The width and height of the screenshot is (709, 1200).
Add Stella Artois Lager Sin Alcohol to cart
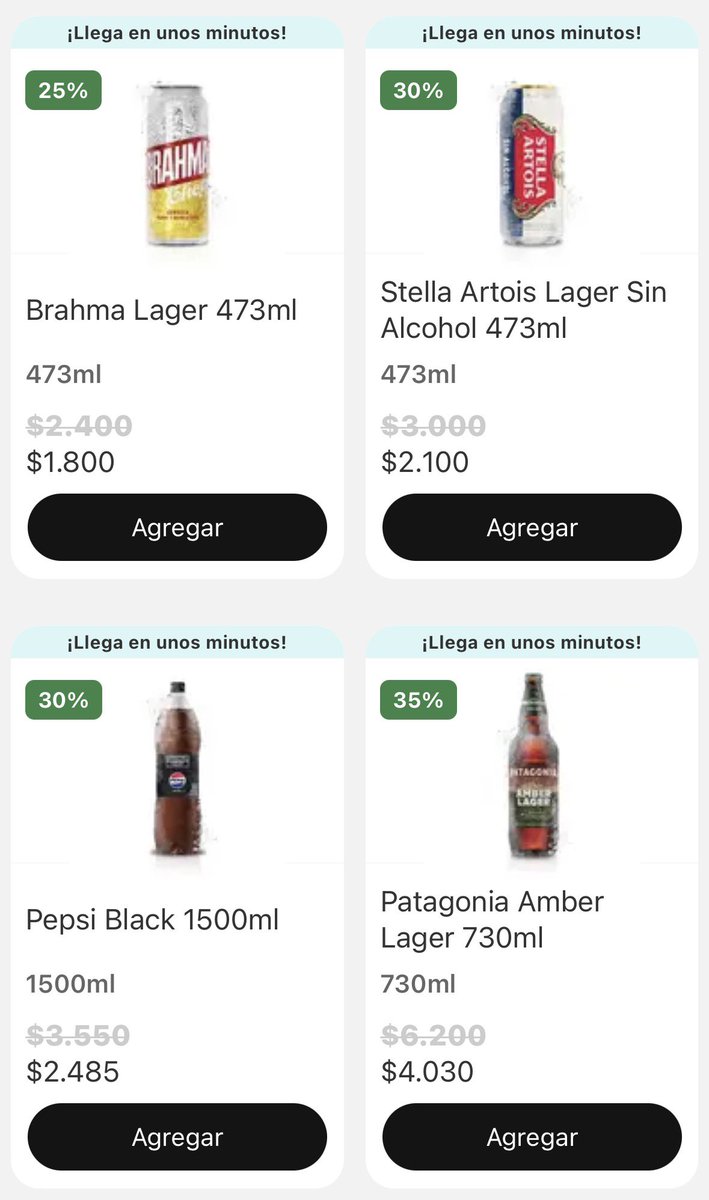coord(531,527)
